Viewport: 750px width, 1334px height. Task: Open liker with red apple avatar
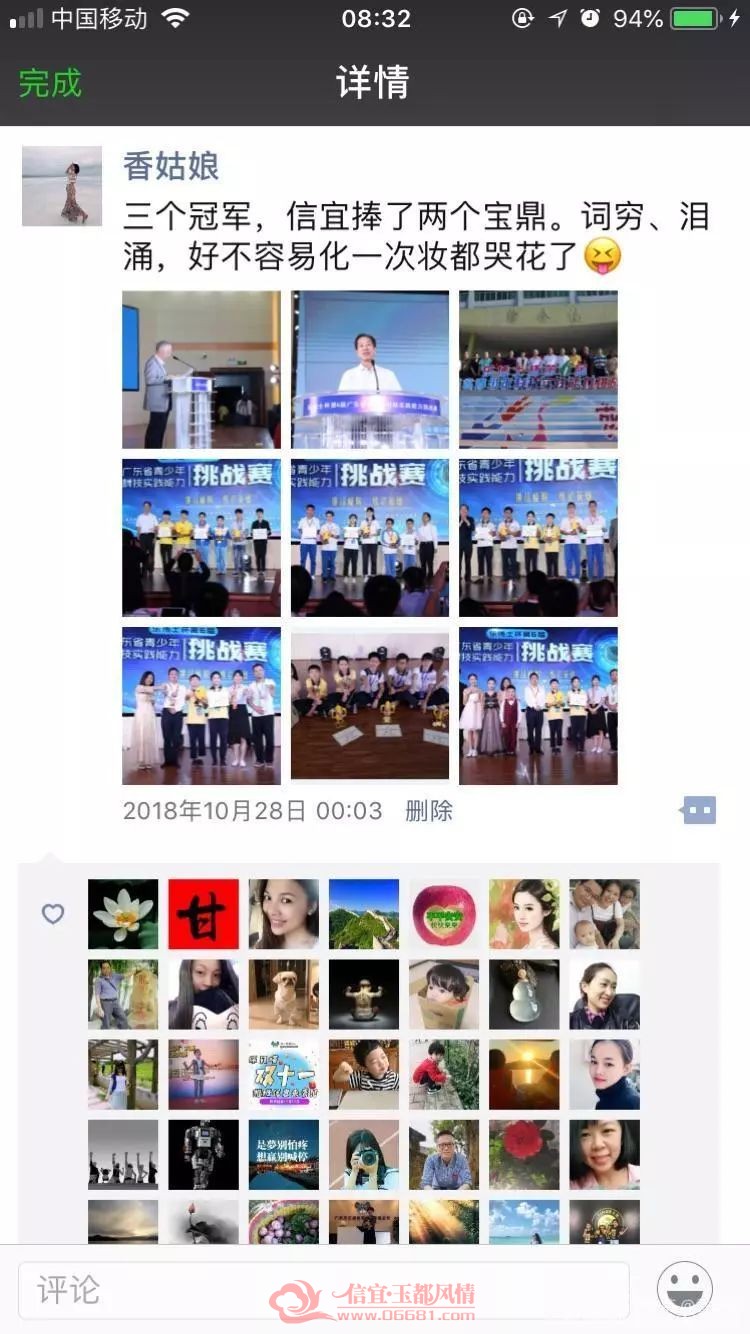click(444, 914)
